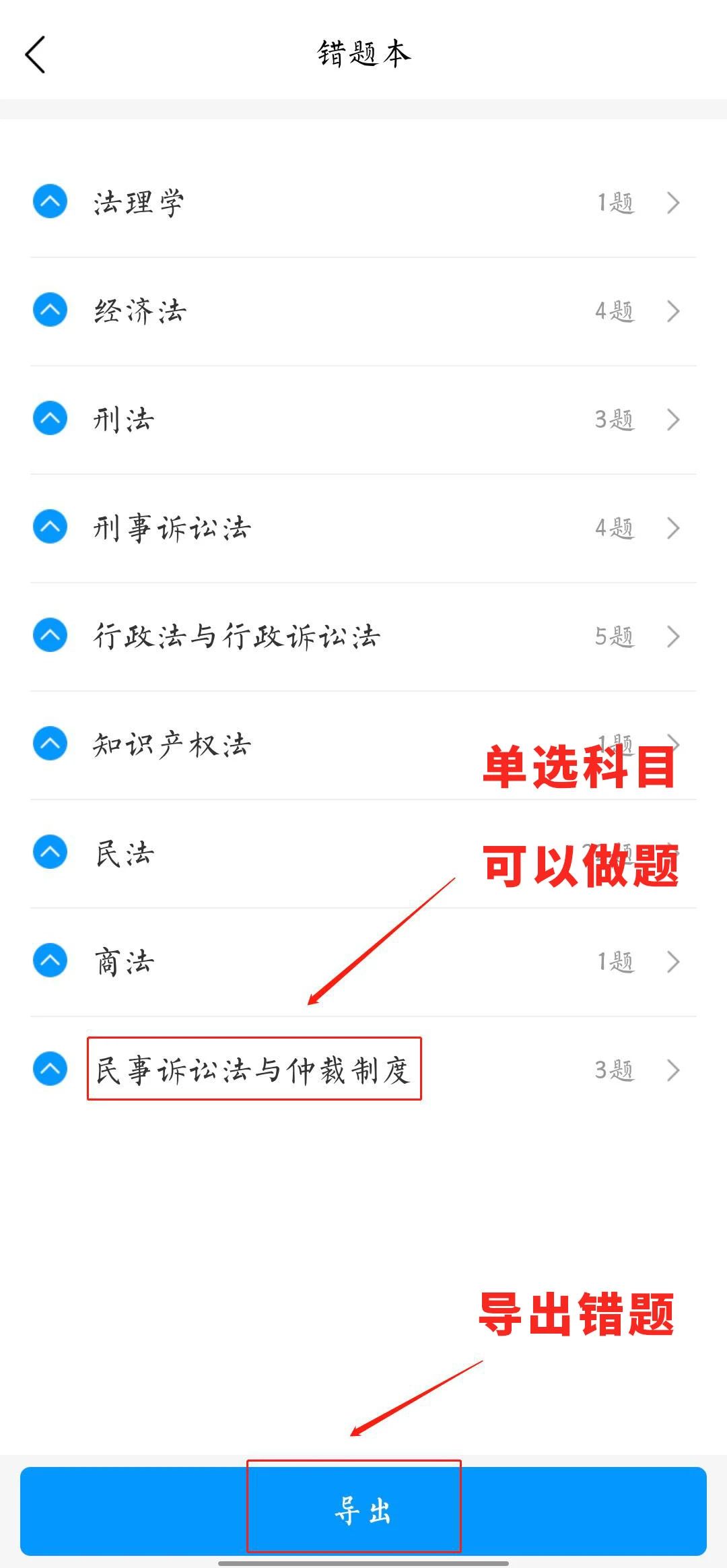727x1568 pixels.
Task: Open 行政法与行政诉讼法 questions
Action: (363, 636)
